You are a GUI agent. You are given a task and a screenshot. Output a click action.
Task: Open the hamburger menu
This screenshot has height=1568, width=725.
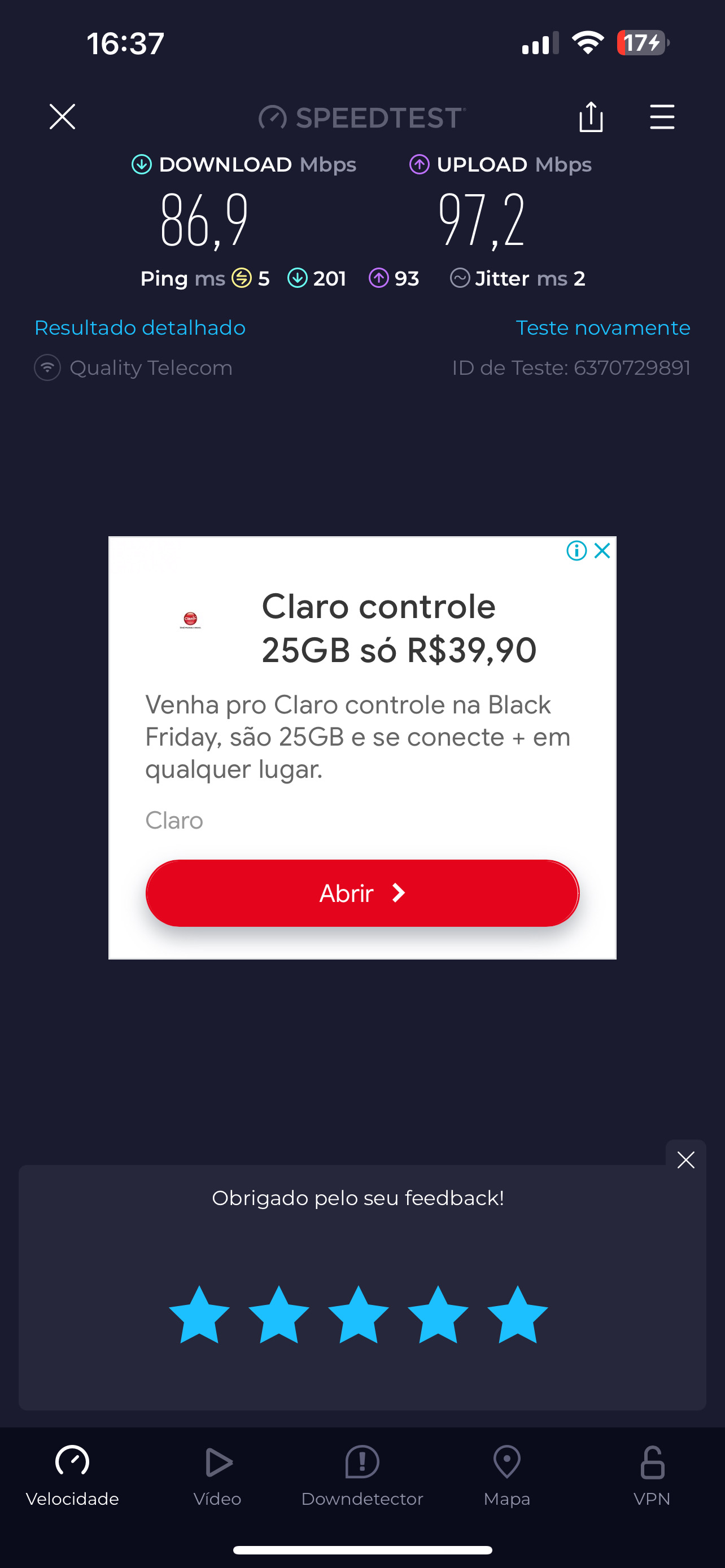(x=662, y=116)
